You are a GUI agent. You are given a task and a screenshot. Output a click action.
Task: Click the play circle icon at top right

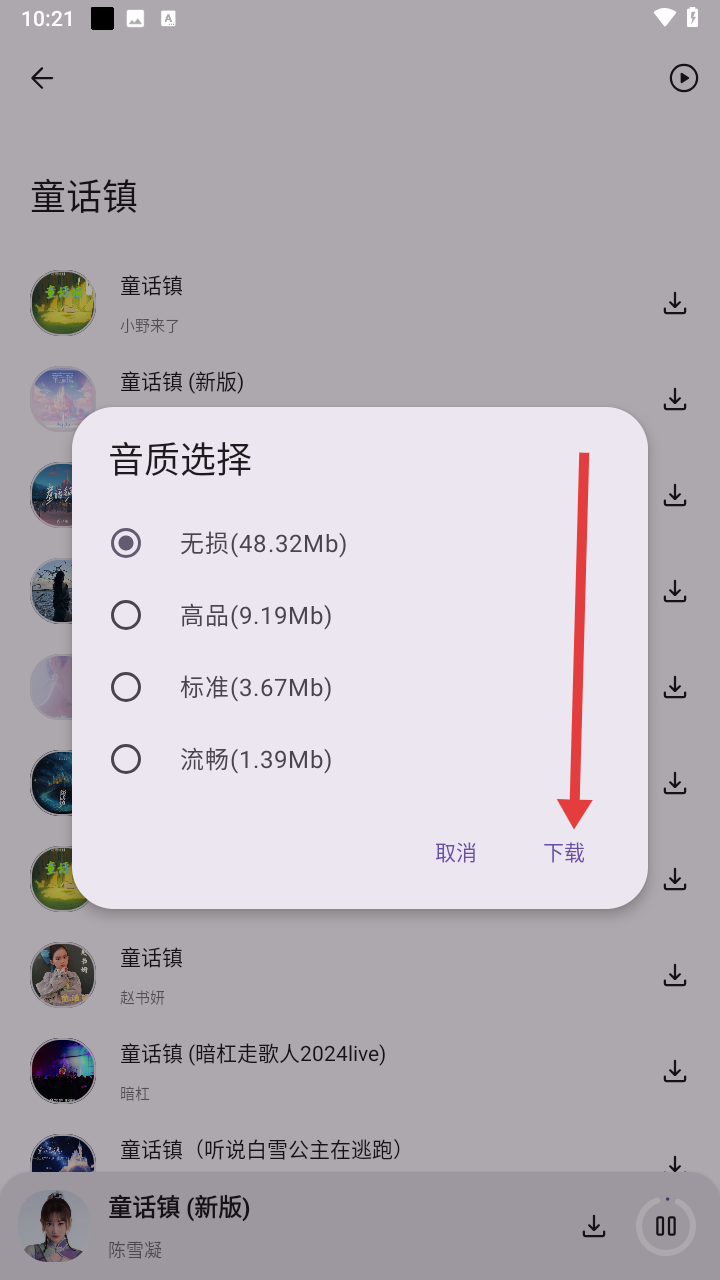(683, 77)
